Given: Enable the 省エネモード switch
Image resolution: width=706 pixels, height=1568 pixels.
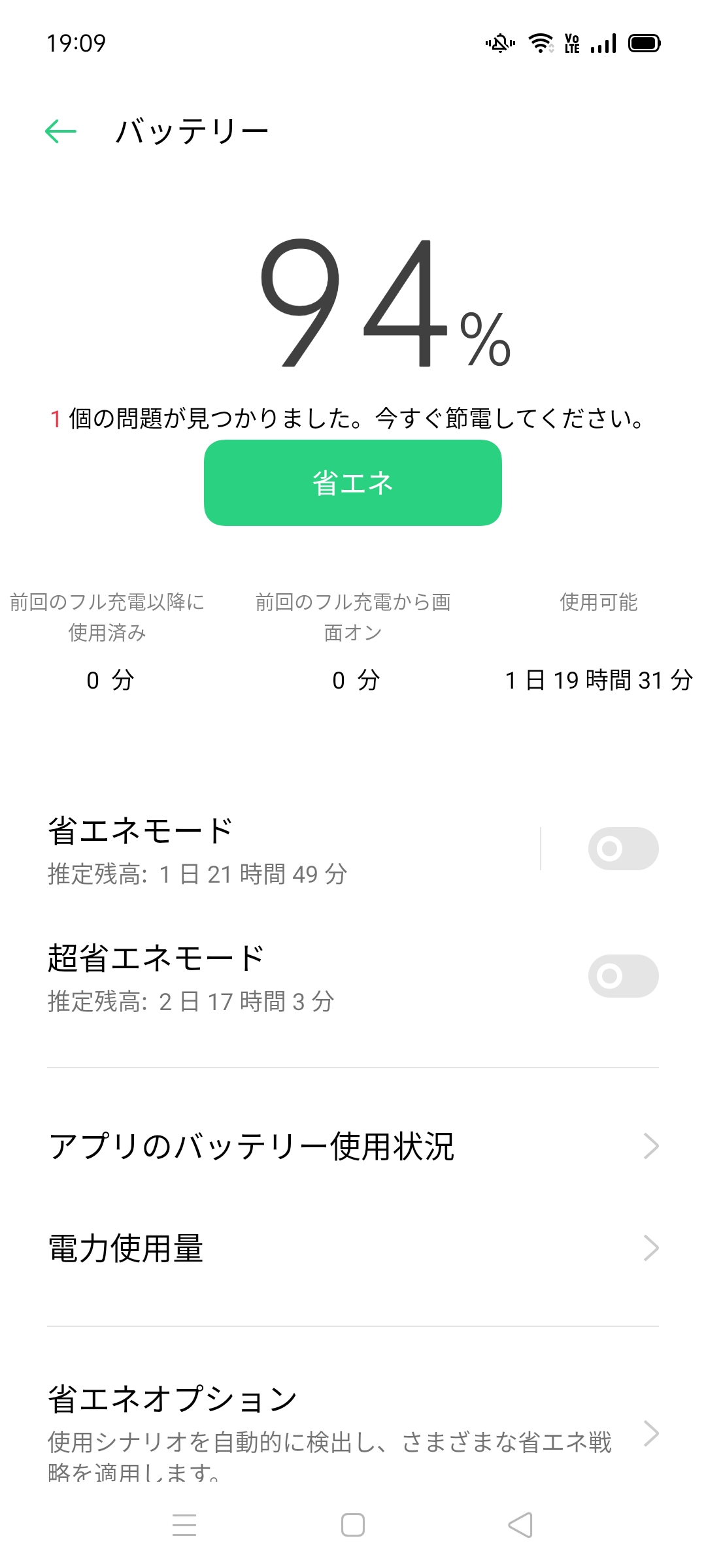Looking at the screenshot, I should point(622,849).
